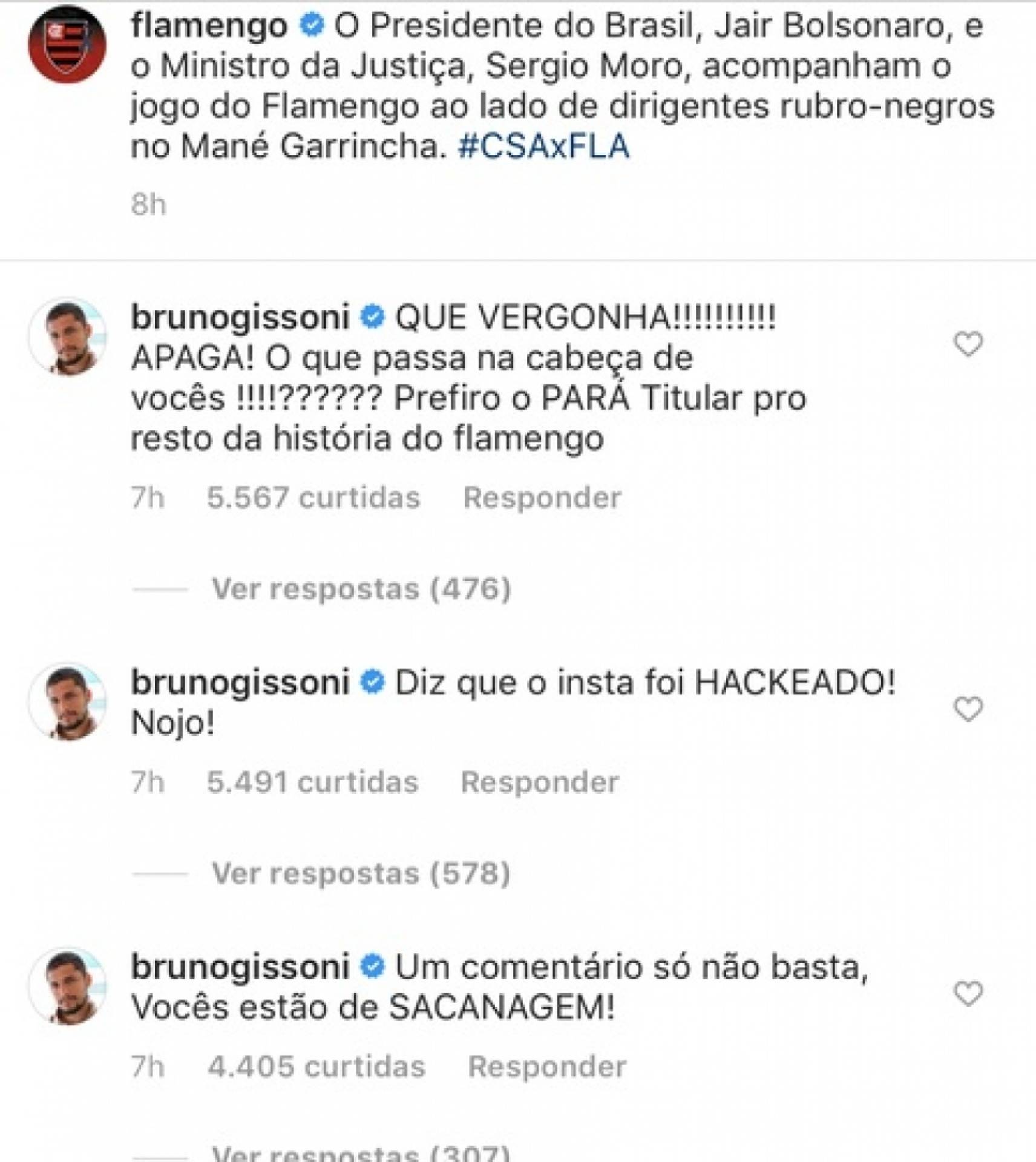Open brunogissoni's avatar beside the HACKEADO comment
This screenshot has height=1162, width=1036.
68,702
